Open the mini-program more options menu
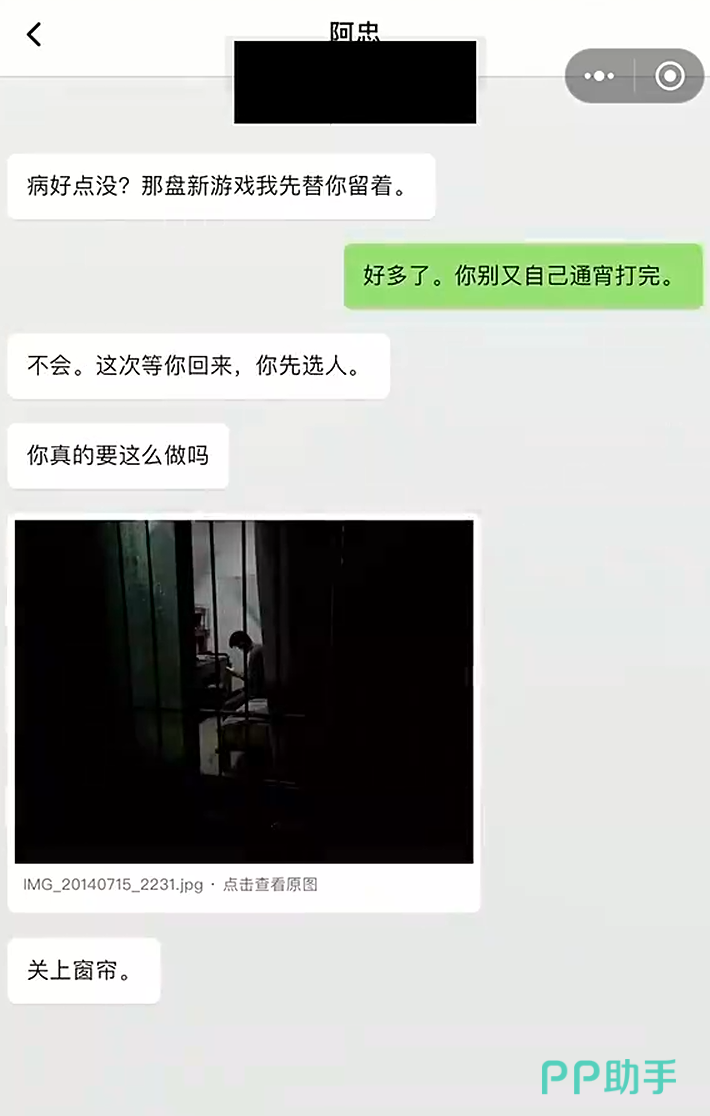 coord(599,75)
